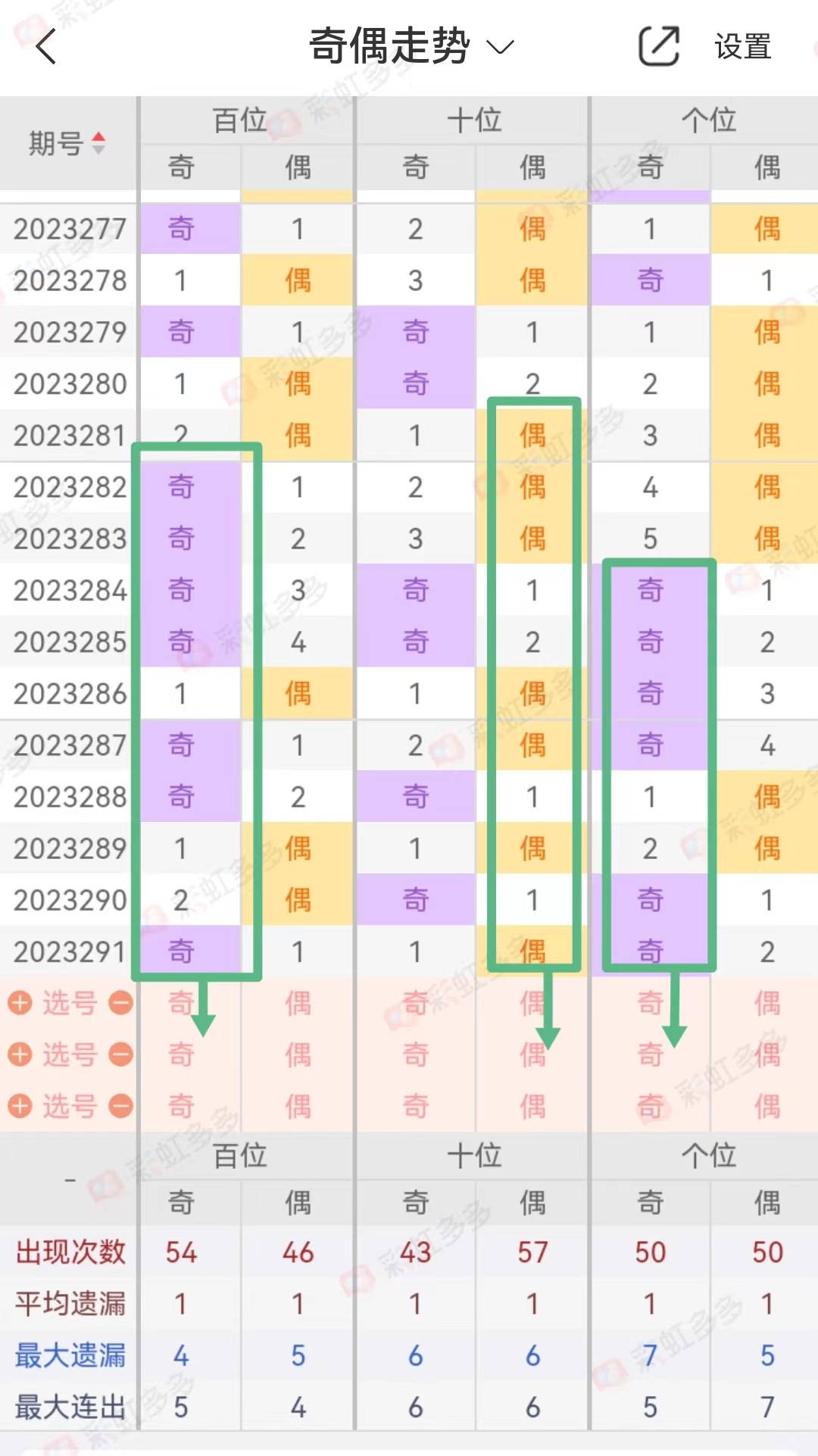818x1456 pixels.
Task: Open 设置 settings
Action: point(743,47)
